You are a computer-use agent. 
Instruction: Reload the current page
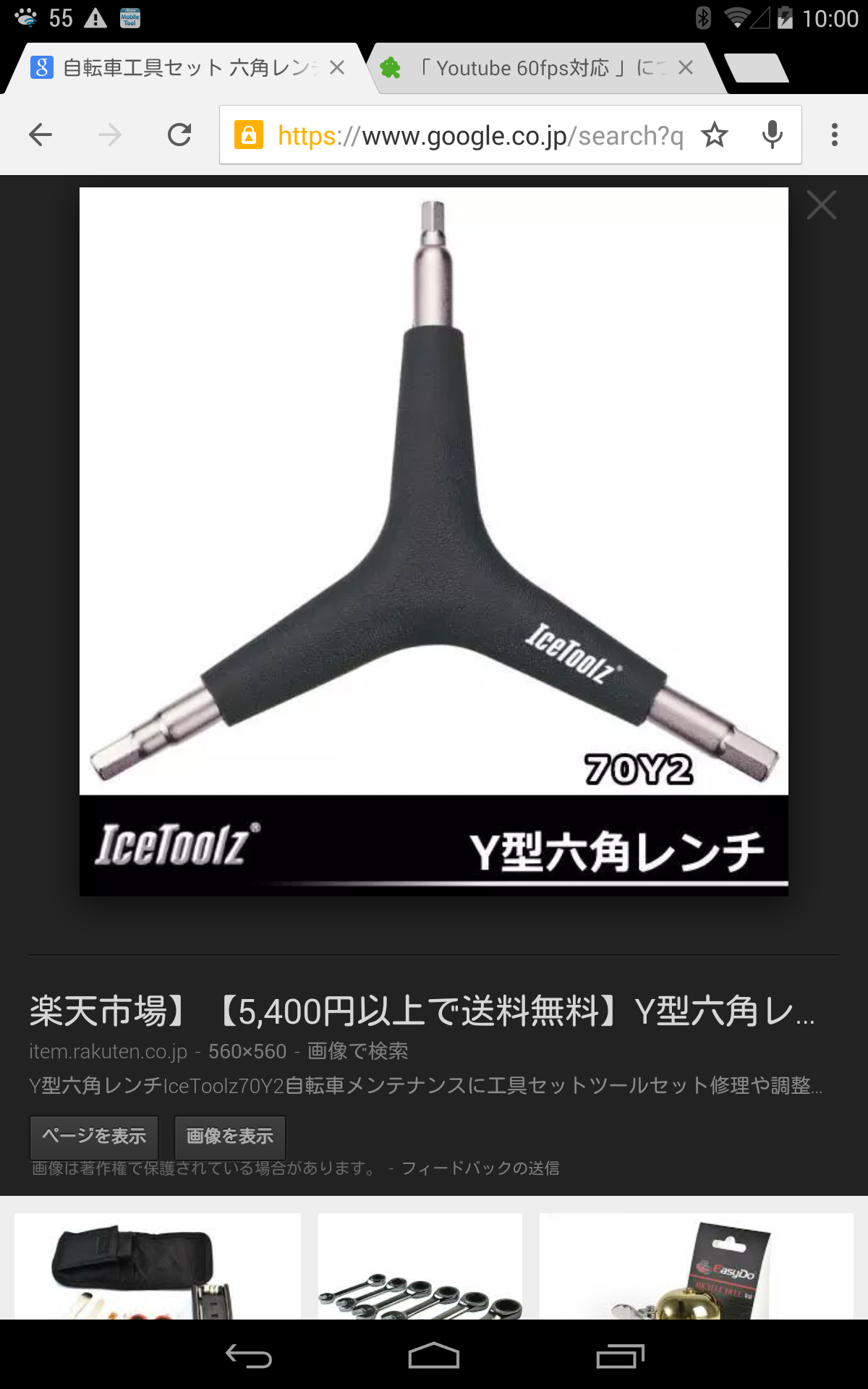(179, 135)
